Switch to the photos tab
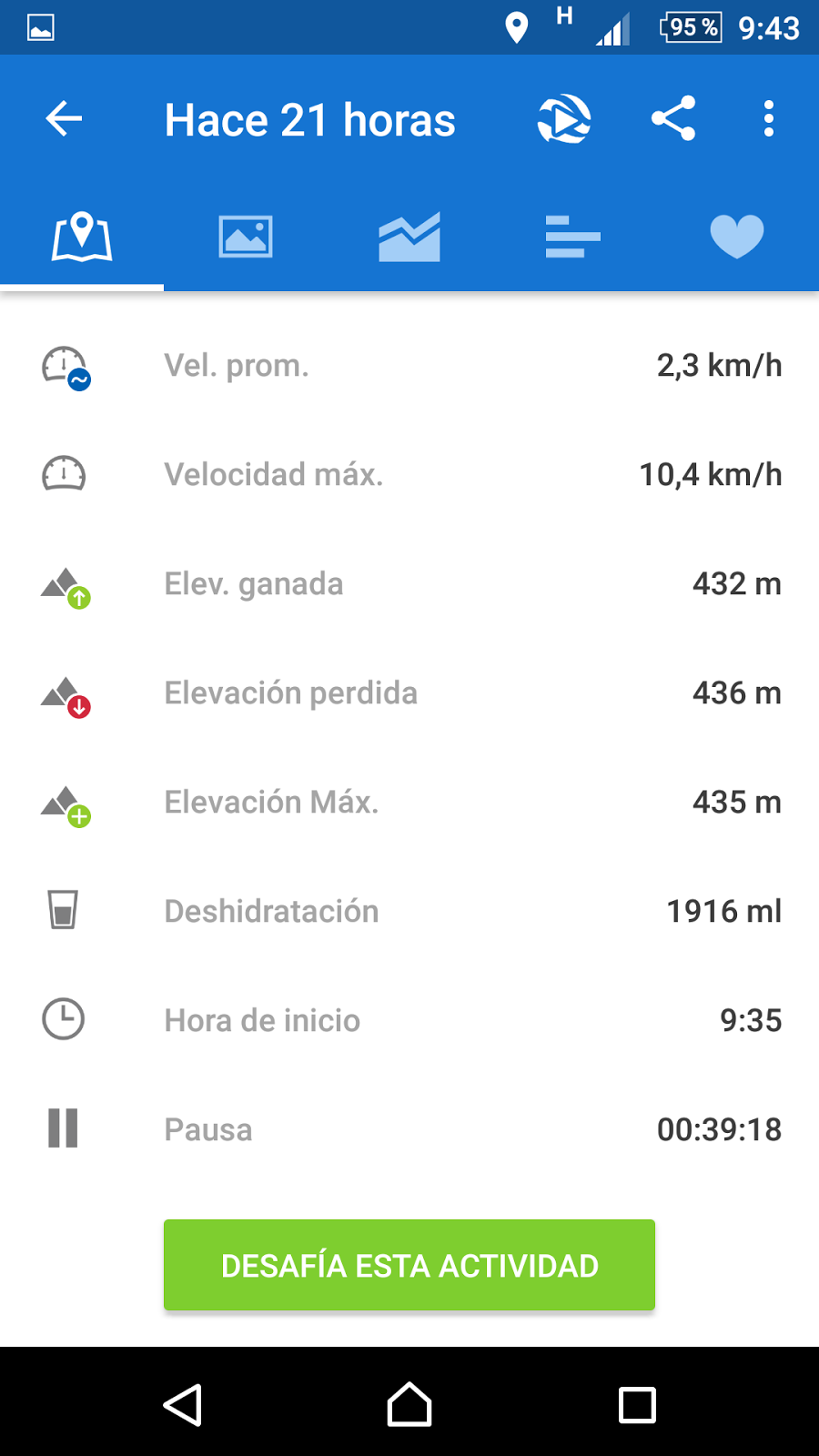This screenshot has height=1456, width=819. (246, 237)
